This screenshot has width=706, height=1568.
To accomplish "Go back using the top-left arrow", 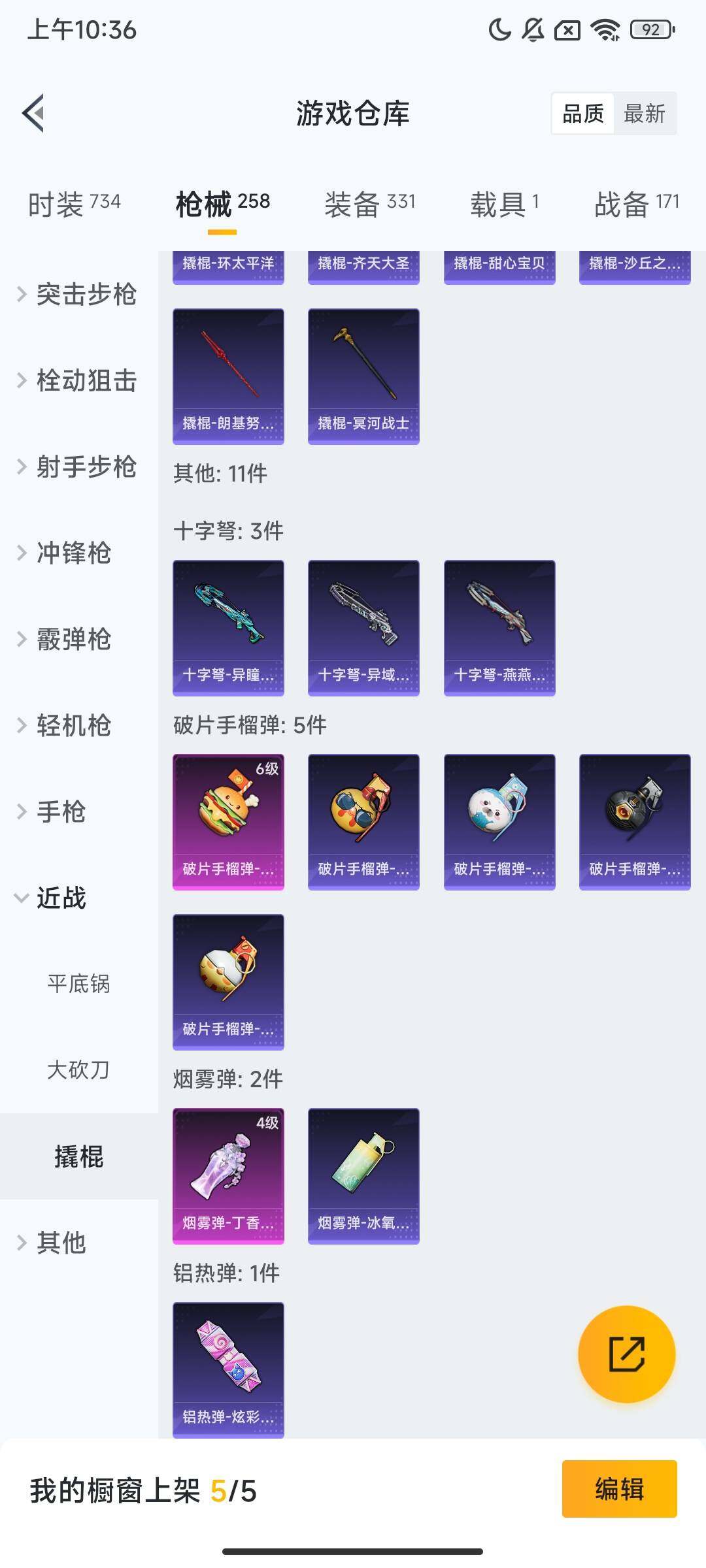I will pyautogui.click(x=34, y=113).
